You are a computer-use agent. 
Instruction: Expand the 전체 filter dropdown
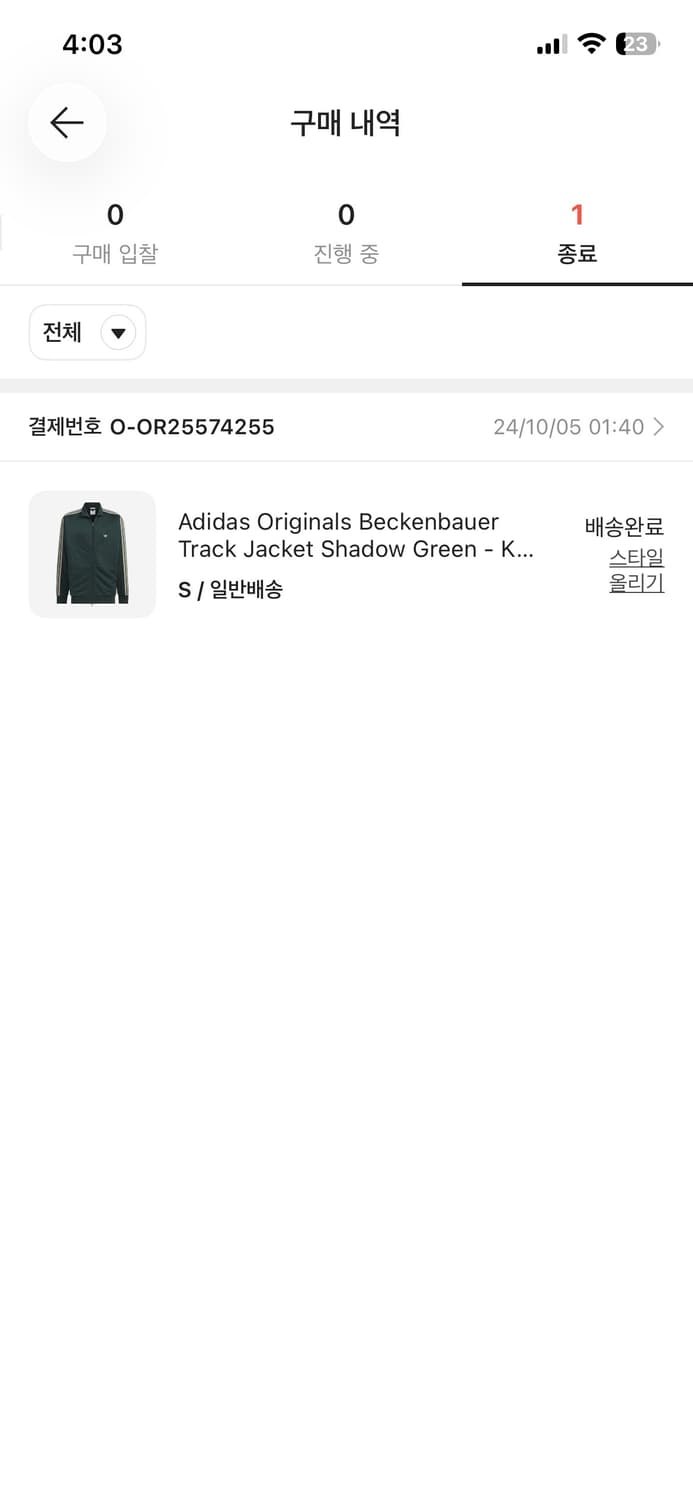(x=88, y=332)
